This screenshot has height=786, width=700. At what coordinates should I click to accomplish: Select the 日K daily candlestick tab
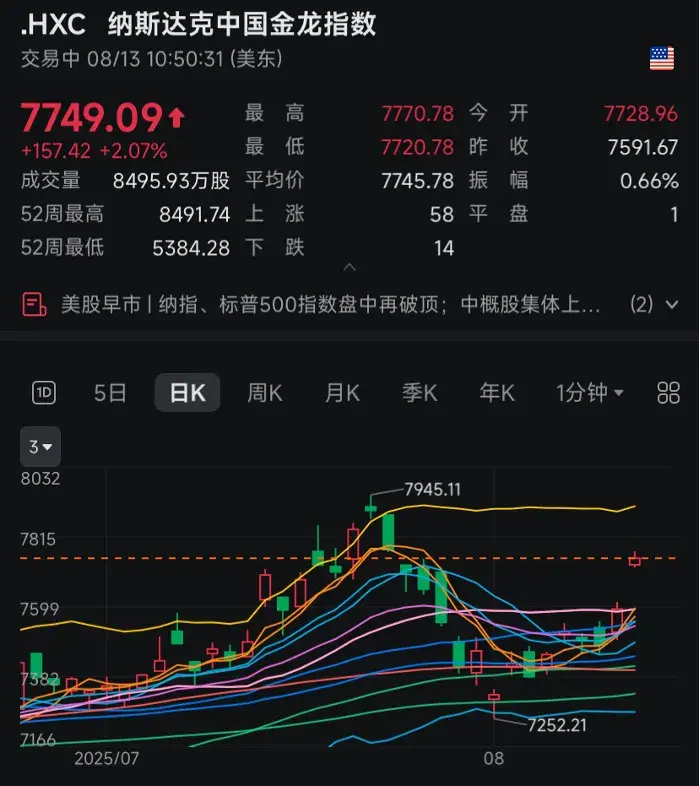tap(187, 393)
